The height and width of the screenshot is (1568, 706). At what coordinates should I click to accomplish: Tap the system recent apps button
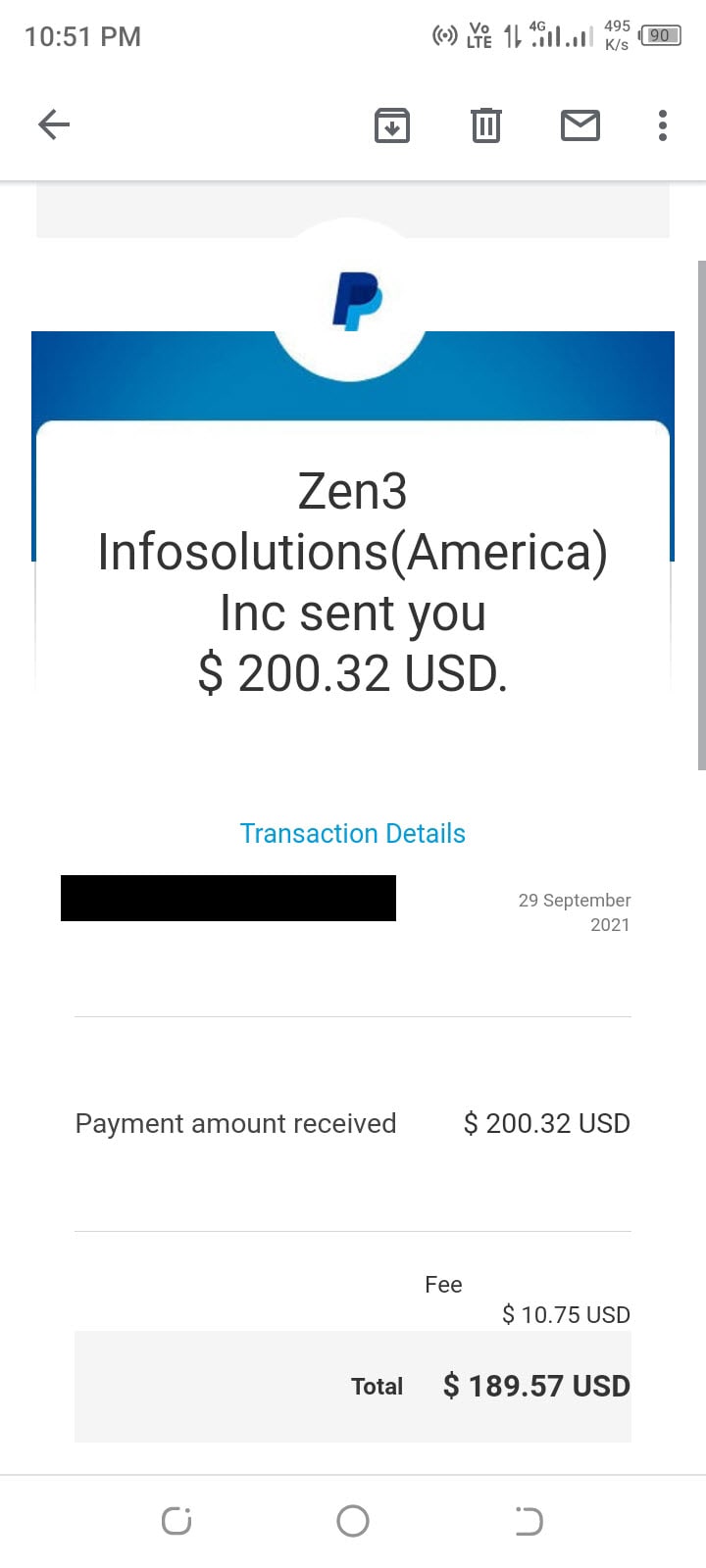tap(176, 1521)
